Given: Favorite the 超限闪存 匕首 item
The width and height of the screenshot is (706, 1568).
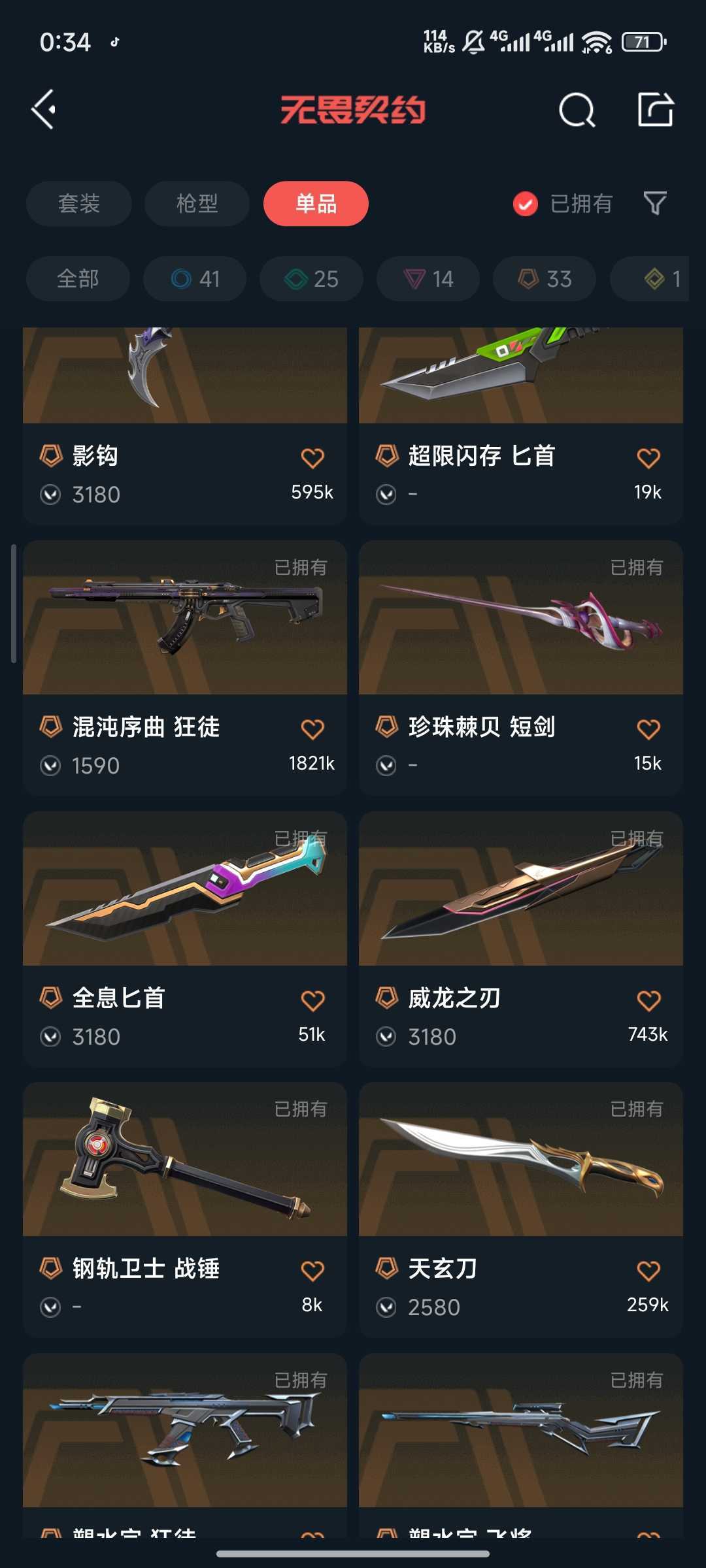Looking at the screenshot, I should (x=648, y=457).
